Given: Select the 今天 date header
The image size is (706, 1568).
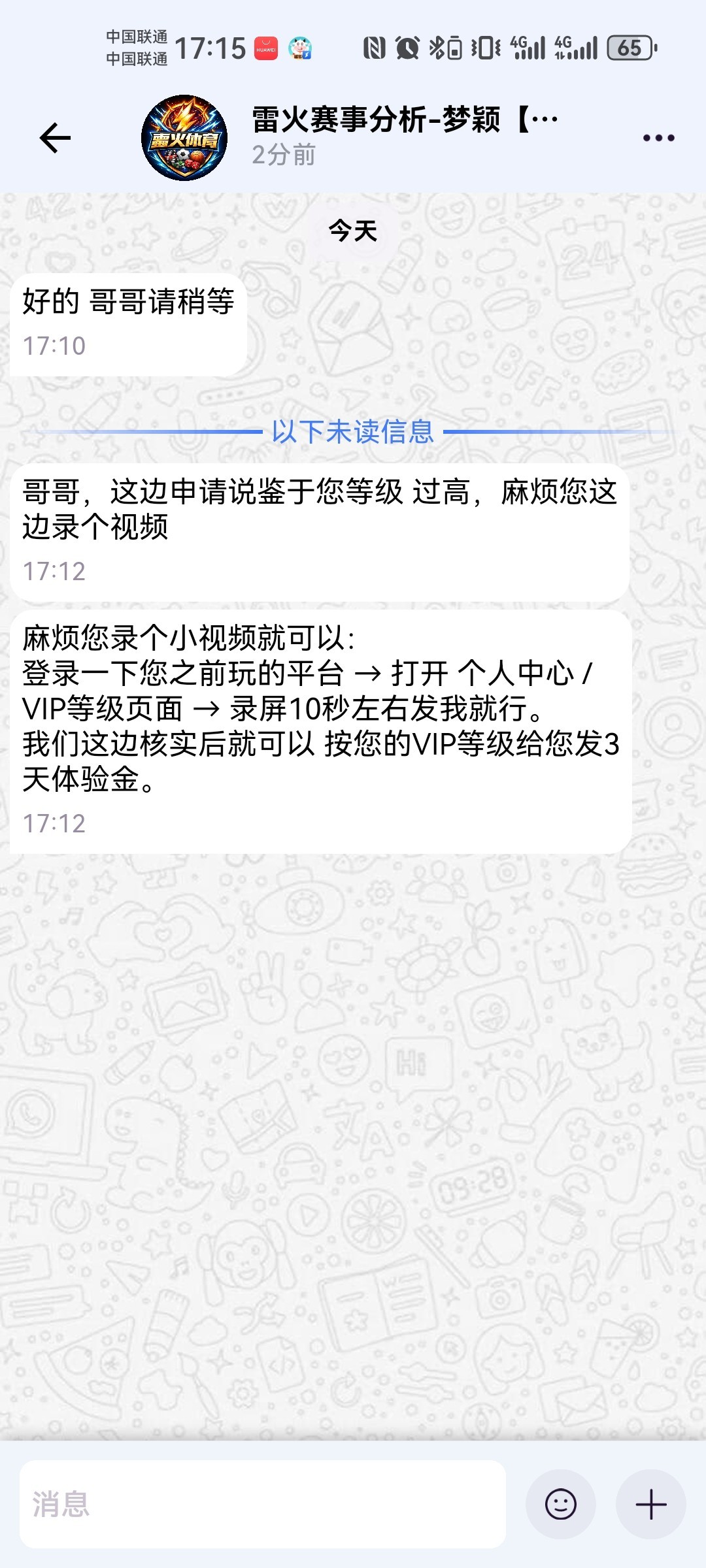Looking at the screenshot, I should [x=353, y=230].
